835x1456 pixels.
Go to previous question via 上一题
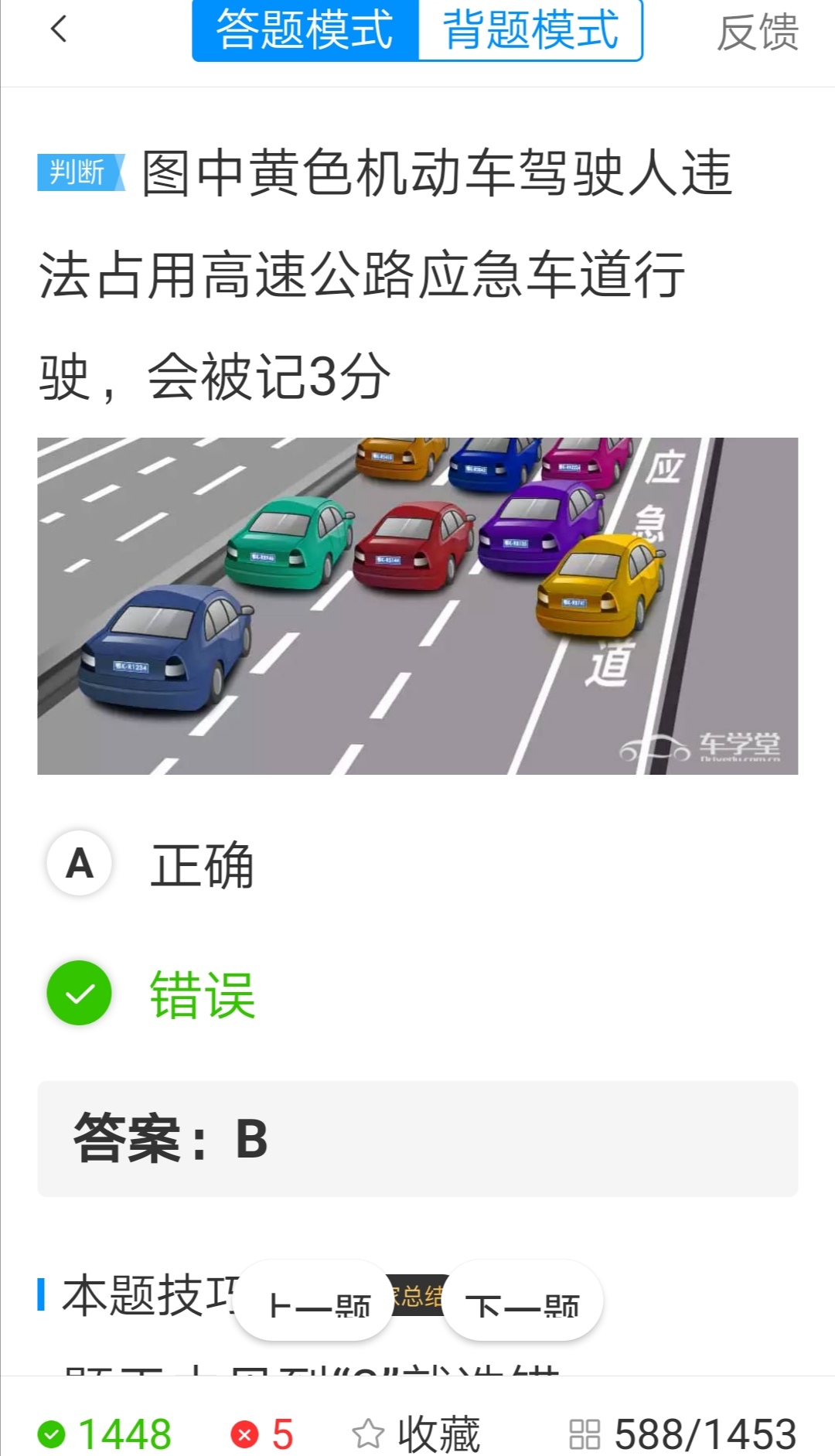314,1301
